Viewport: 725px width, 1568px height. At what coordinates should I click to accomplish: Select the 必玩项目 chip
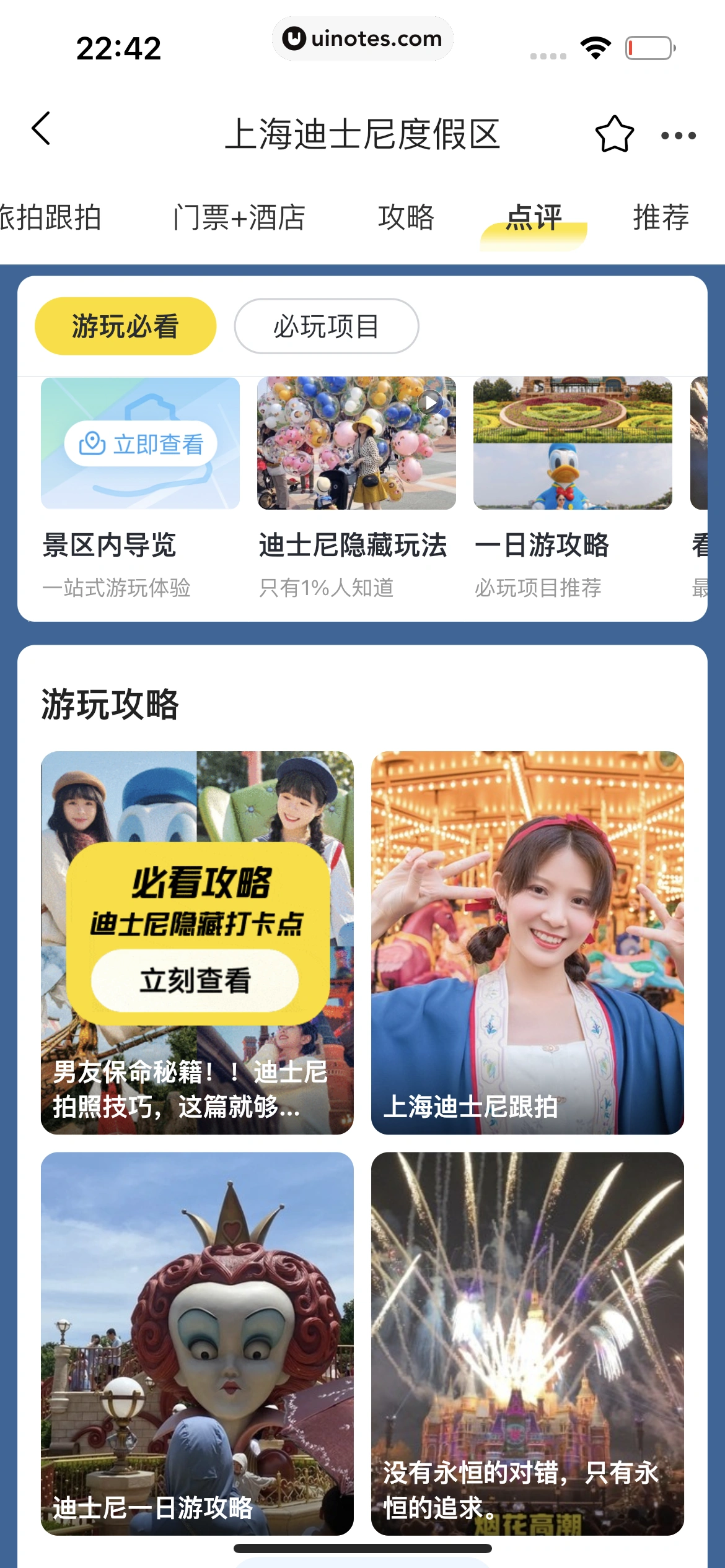tap(326, 326)
